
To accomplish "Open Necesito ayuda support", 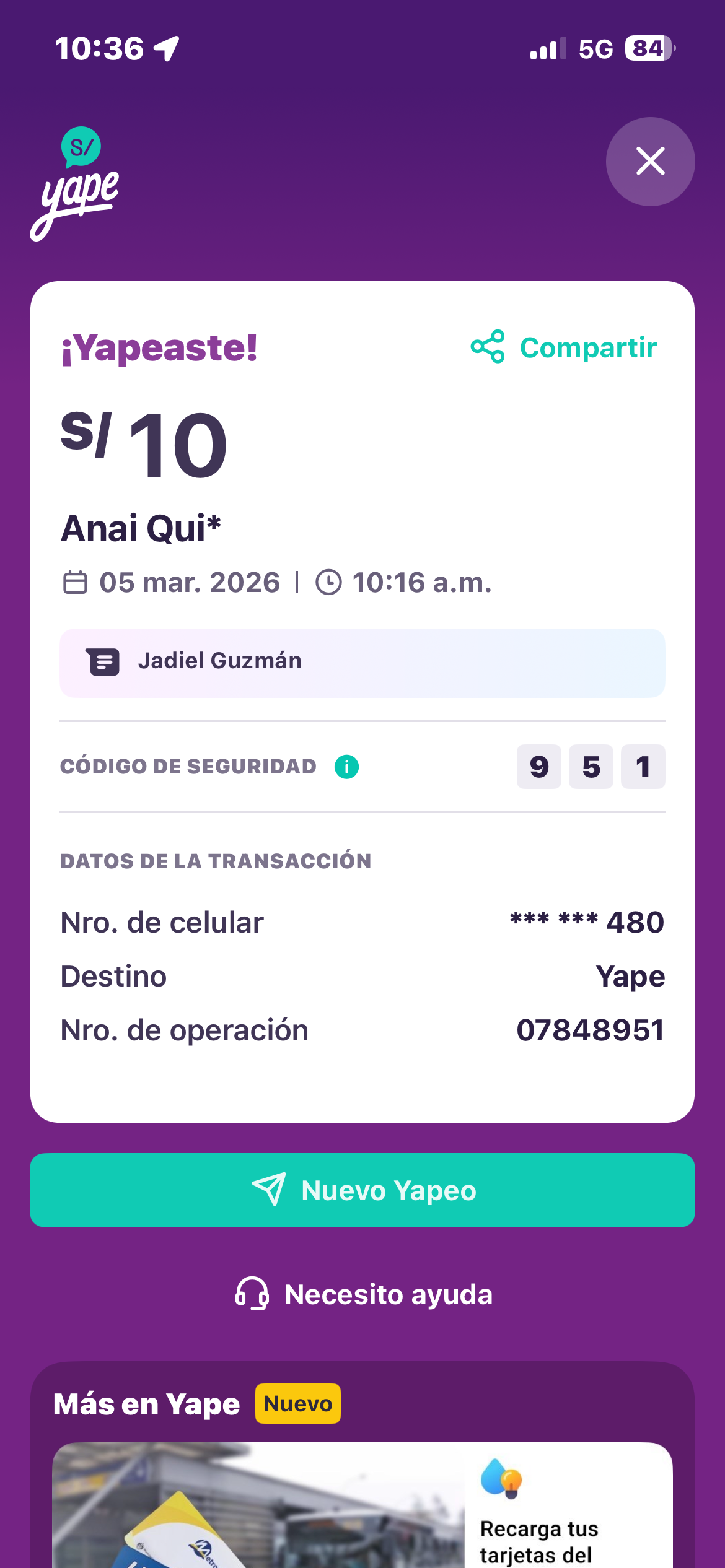I will tap(362, 1294).
